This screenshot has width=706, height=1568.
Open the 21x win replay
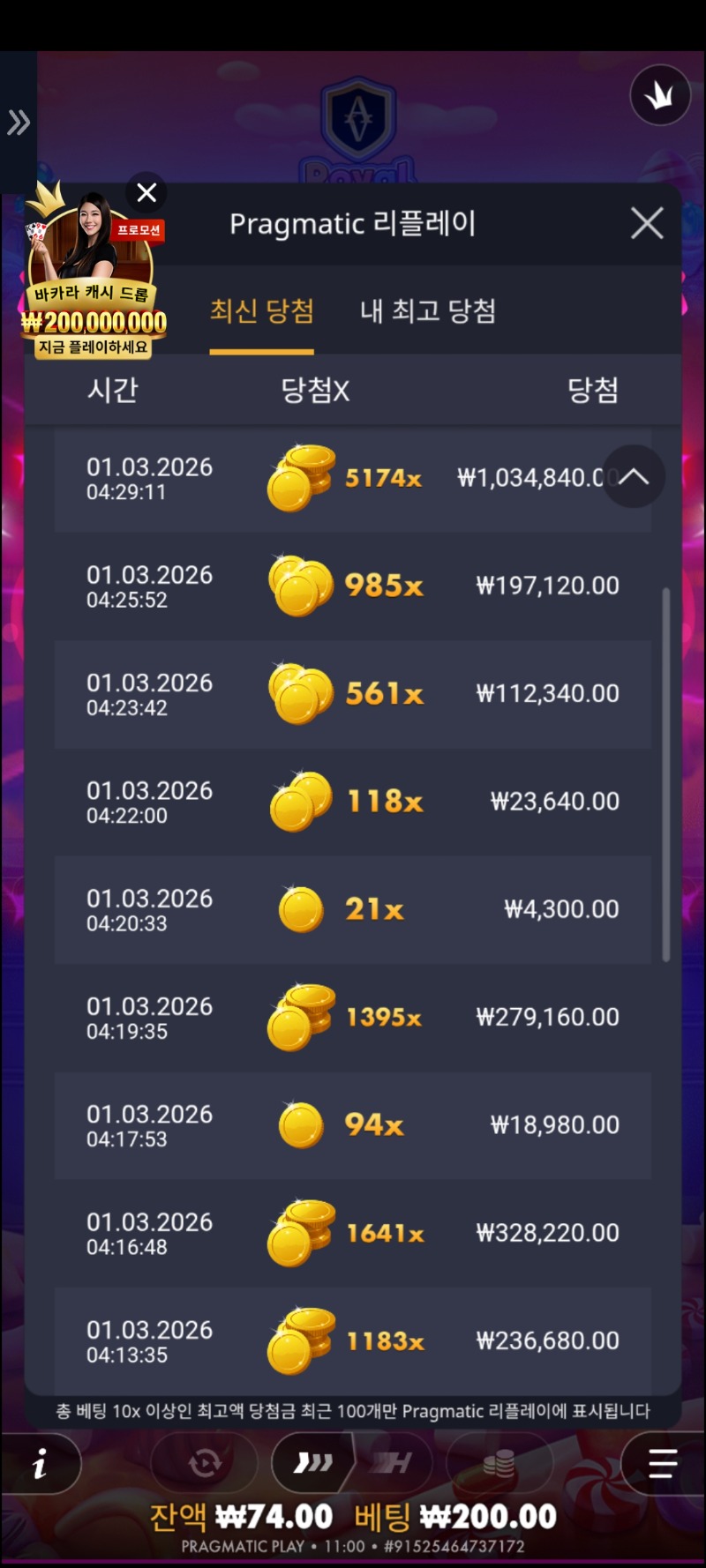pyautogui.click(x=353, y=909)
